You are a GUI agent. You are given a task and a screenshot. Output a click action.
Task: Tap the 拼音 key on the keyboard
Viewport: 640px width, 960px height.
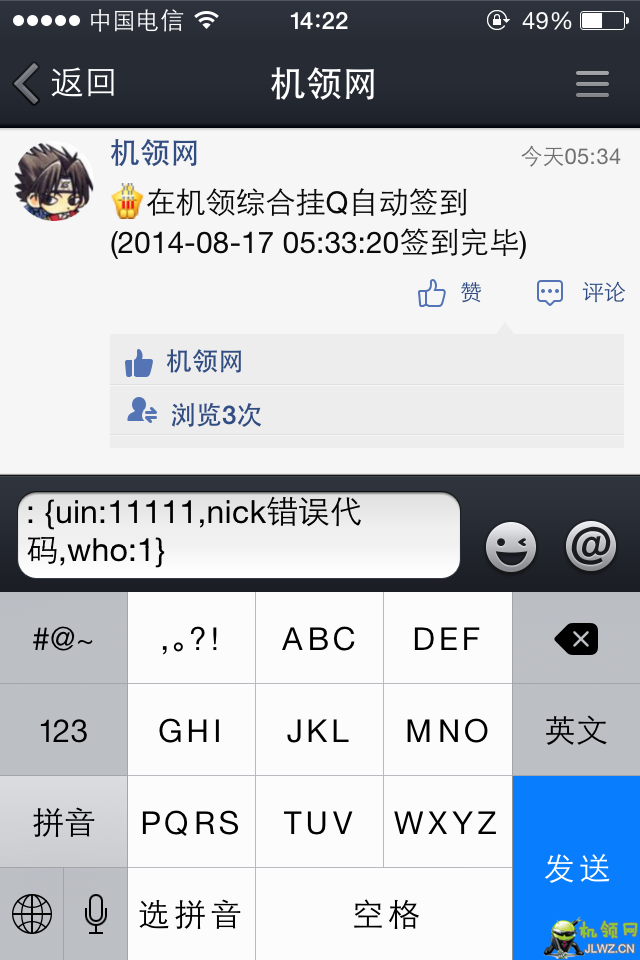pyautogui.click(x=64, y=822)
